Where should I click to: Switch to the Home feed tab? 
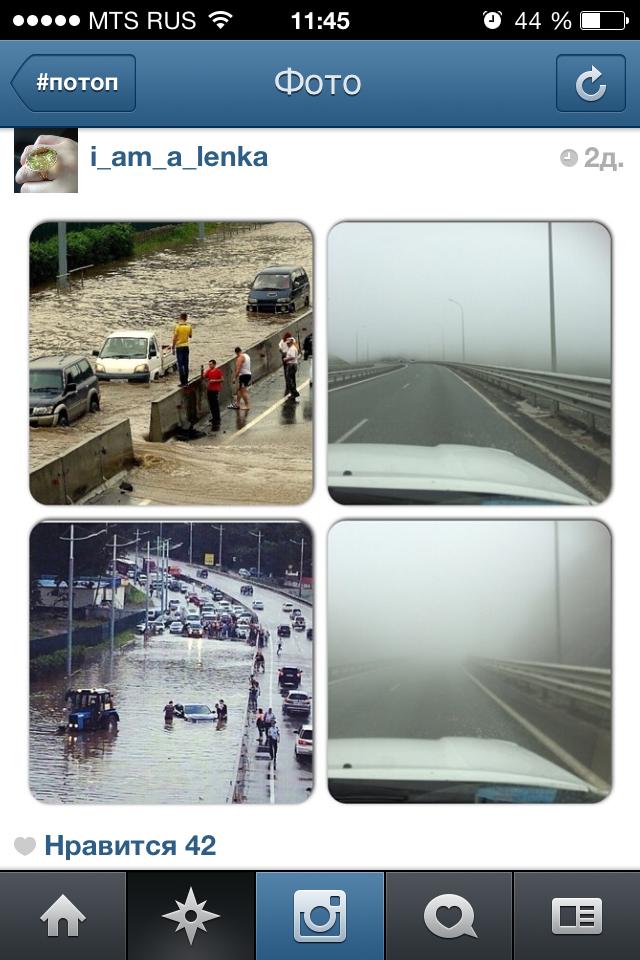coord(63,916)
